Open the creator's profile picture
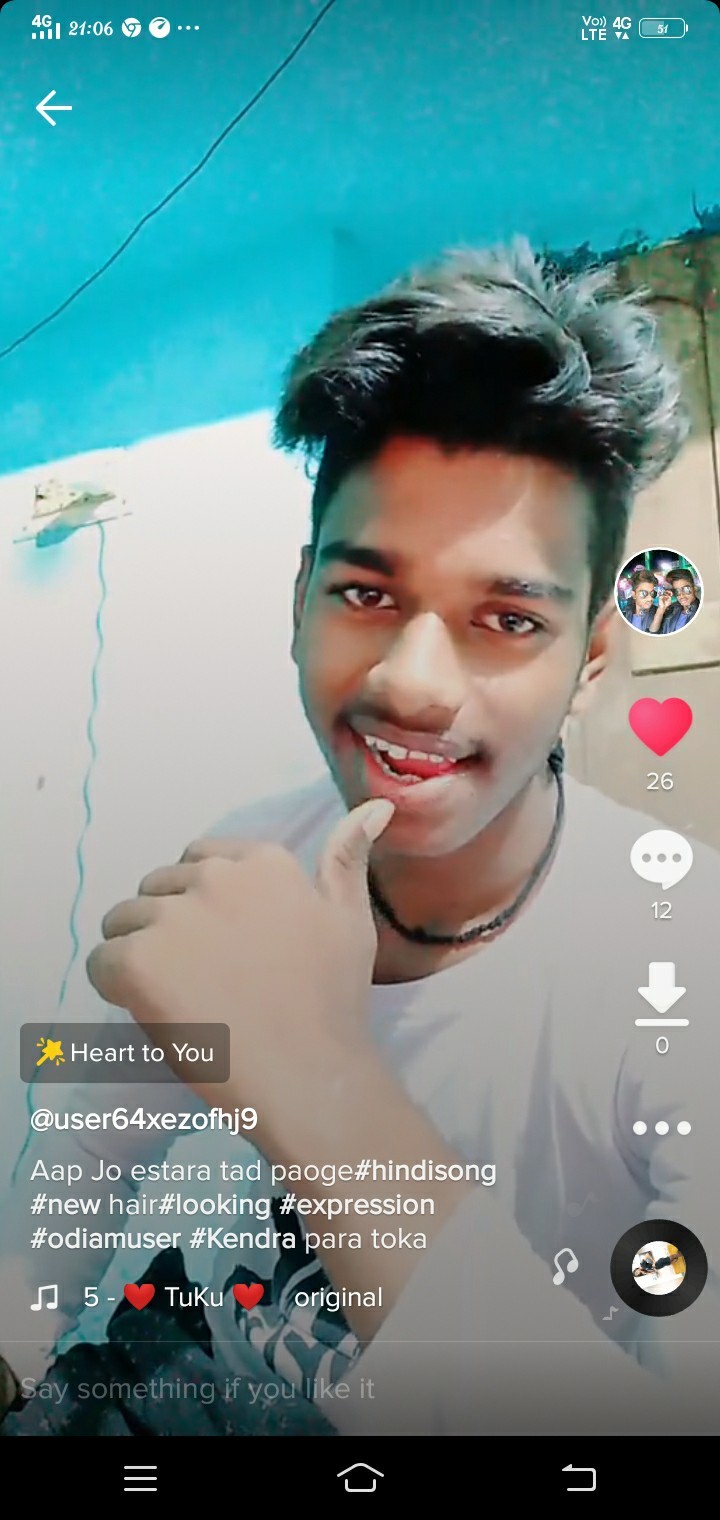This screenshot has height=1520, width=720. (x=658, y=592)
